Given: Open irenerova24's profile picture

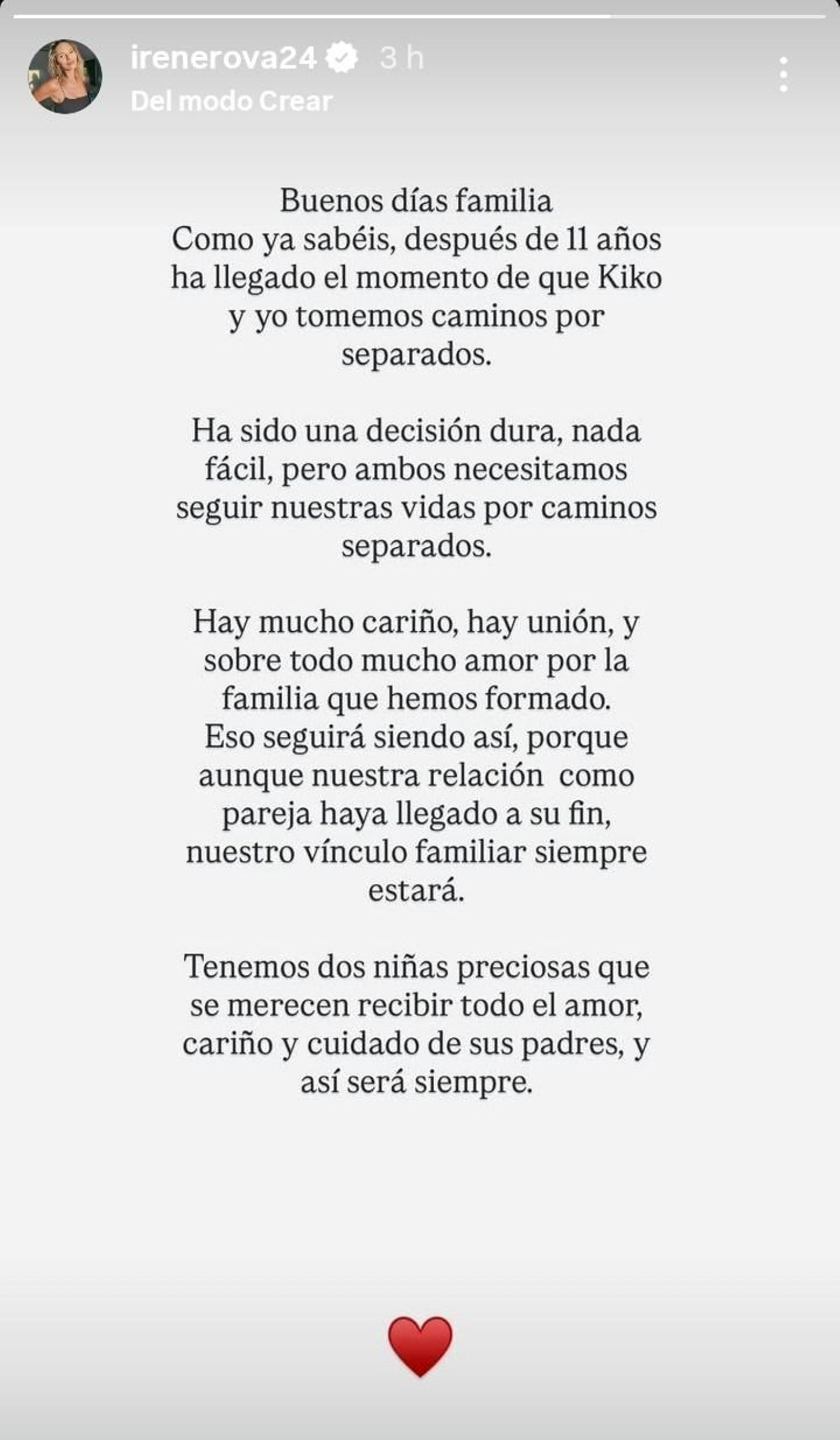Looking at the screenshot, I should point(65,77).
